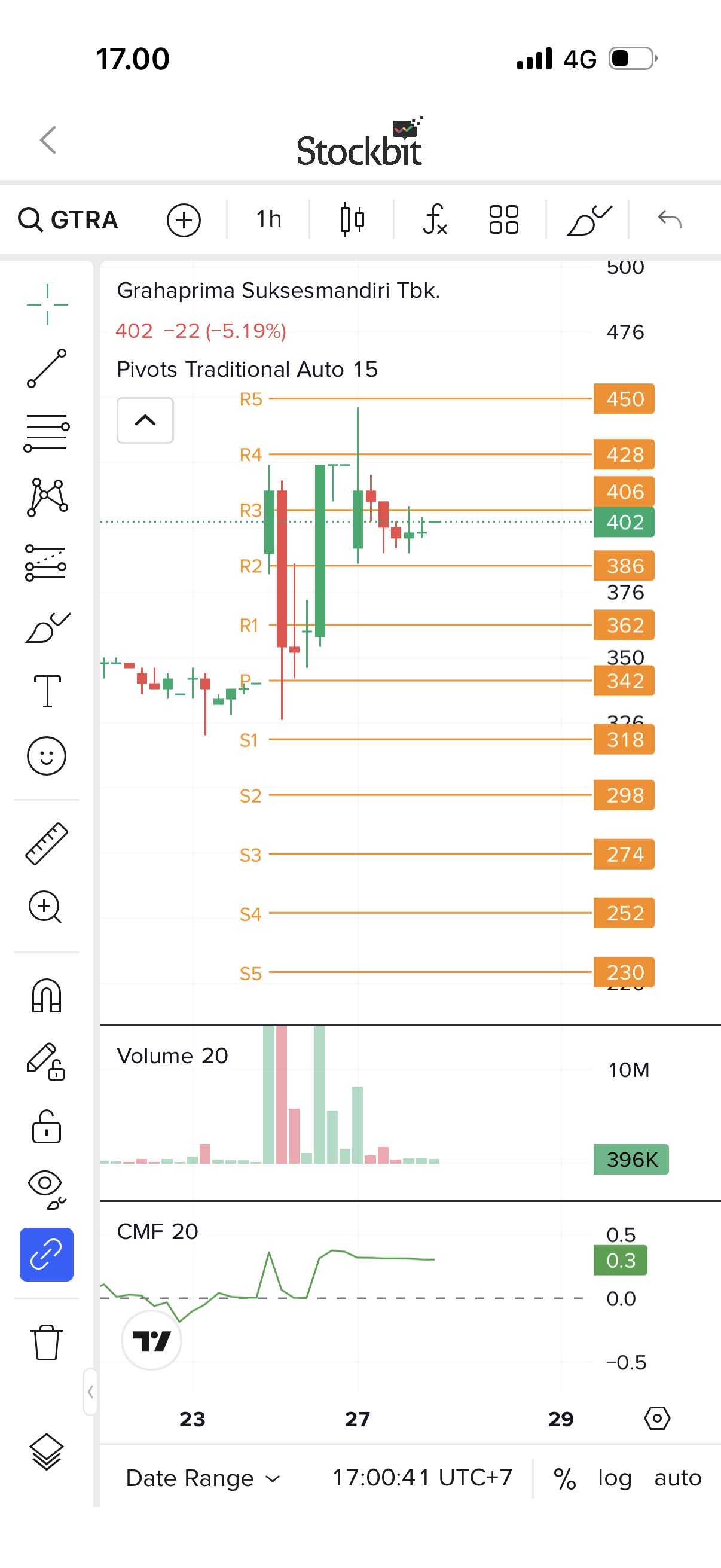This screenshot has height=1568, width=721.
Task: Activate the zoom-in tool
Action: coord(45,908)
